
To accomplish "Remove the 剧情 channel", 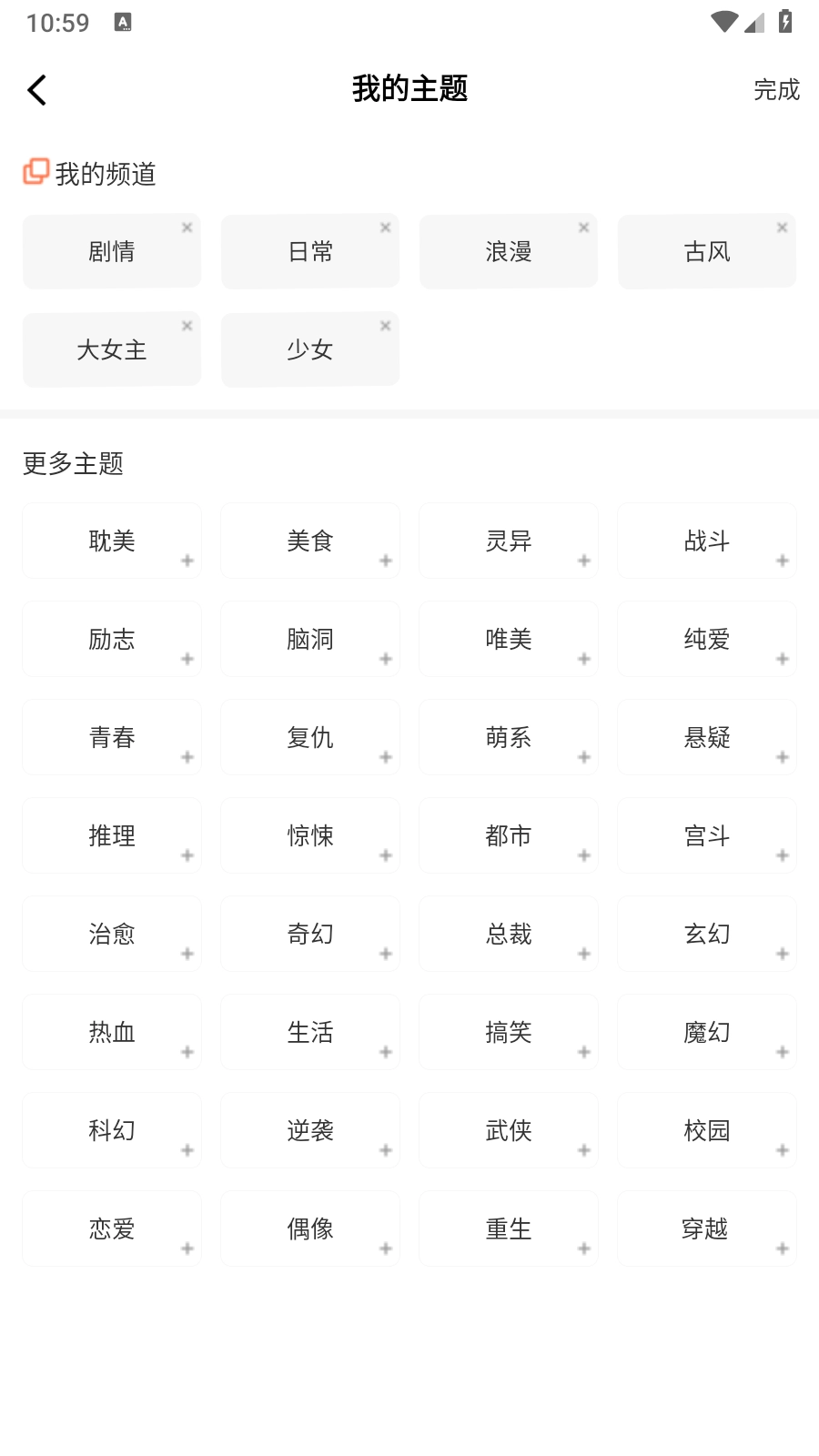I will [x=188, y=227].
